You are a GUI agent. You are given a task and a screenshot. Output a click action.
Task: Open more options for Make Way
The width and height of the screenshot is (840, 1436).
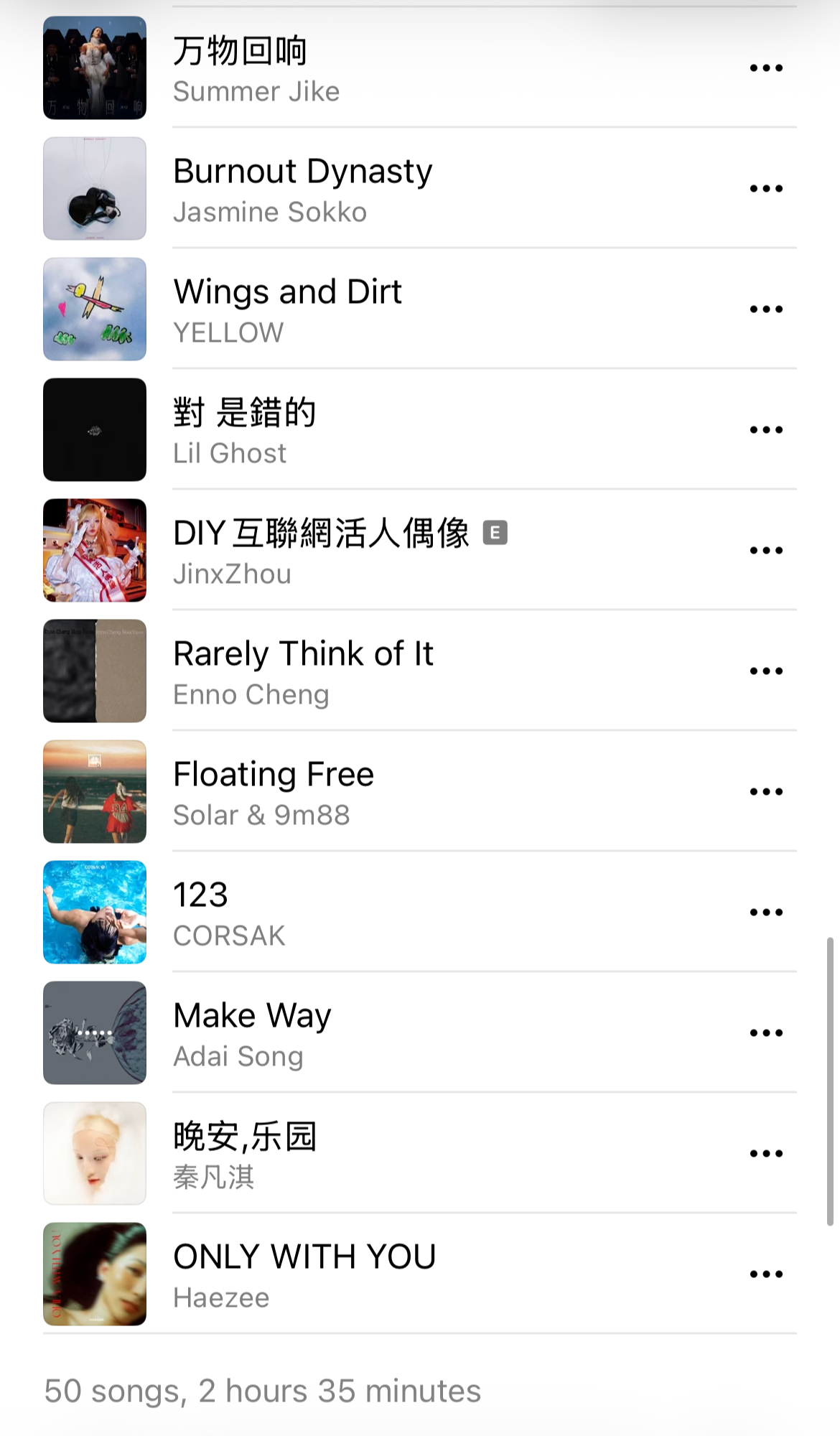click(765, 1033)
